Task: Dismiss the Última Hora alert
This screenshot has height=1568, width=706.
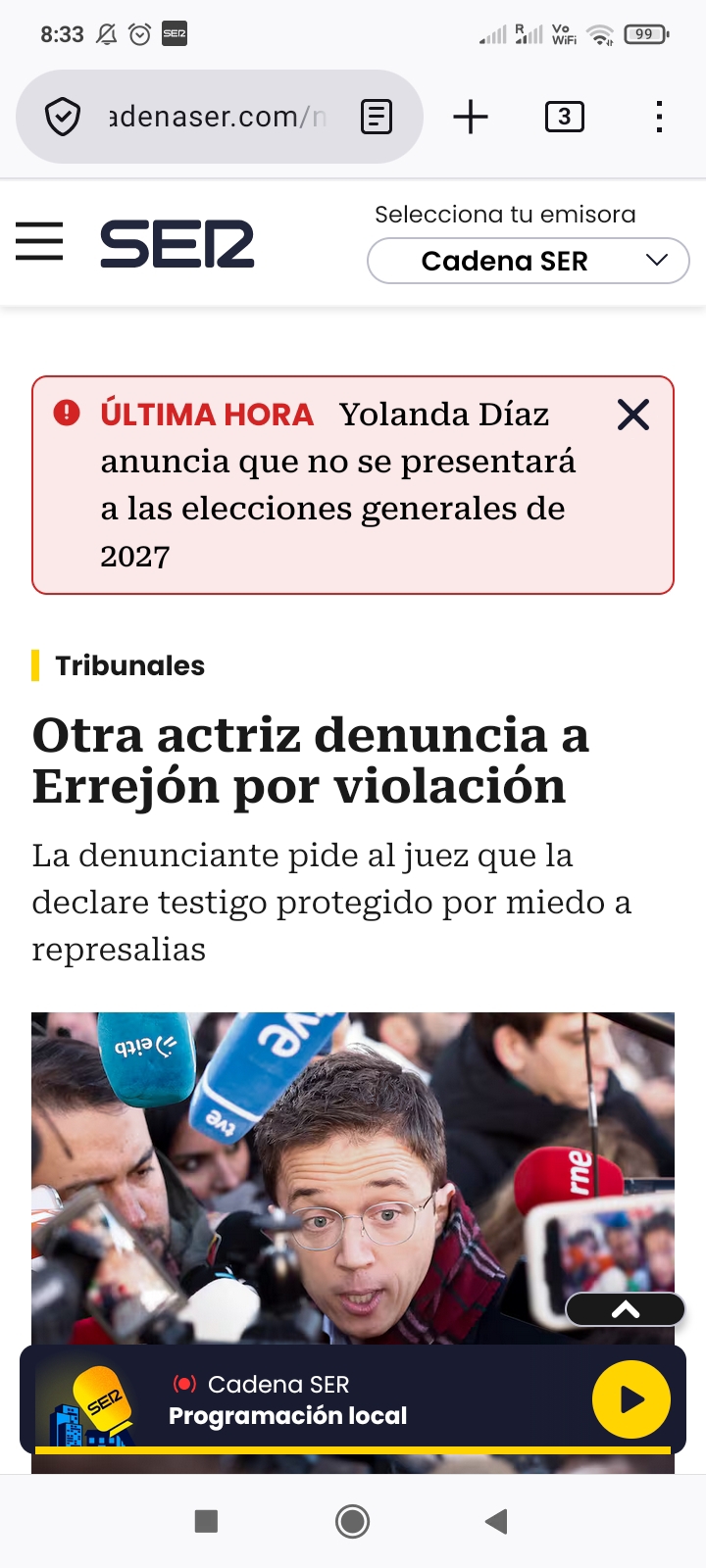Action: [633, 415]
